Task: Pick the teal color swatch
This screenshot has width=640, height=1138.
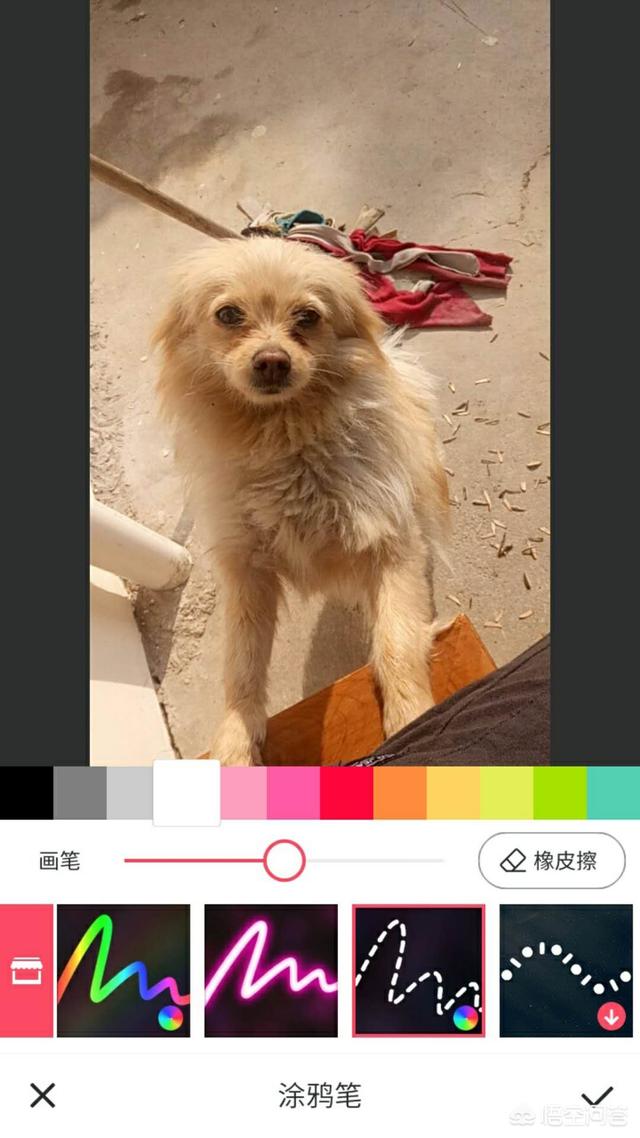Action: click(613, 793)
